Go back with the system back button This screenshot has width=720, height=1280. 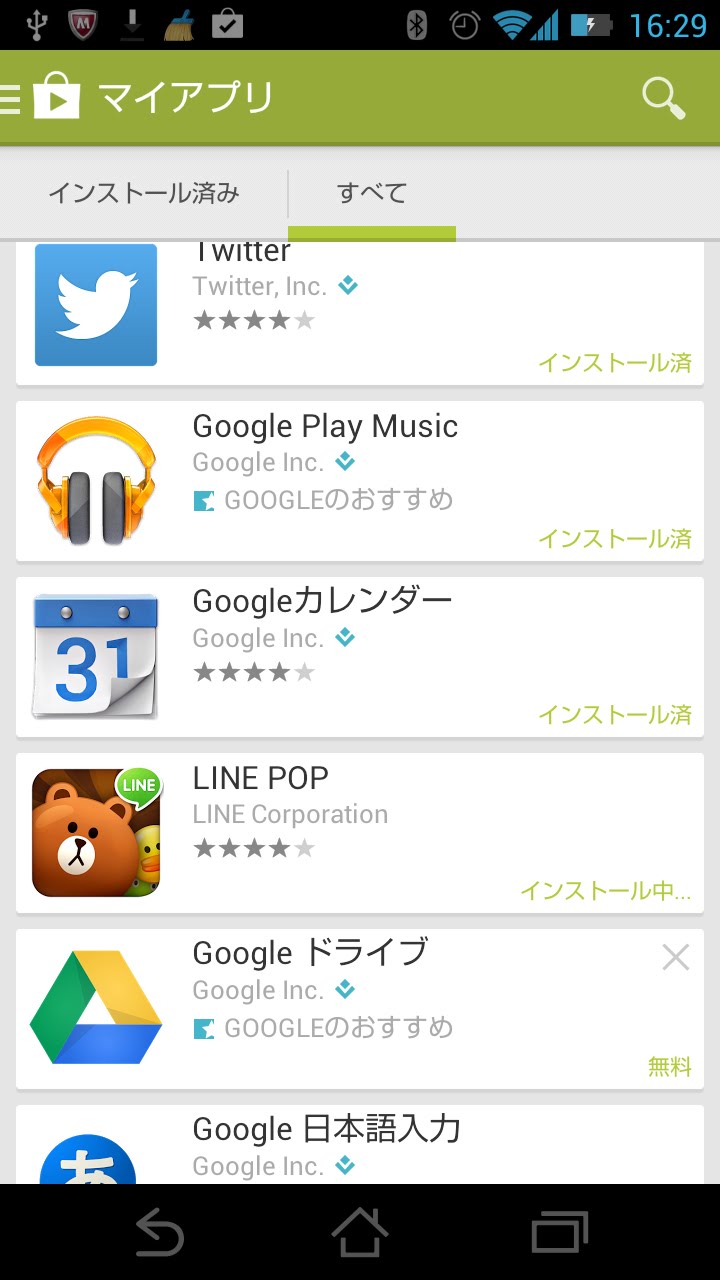pos(158,1232)
